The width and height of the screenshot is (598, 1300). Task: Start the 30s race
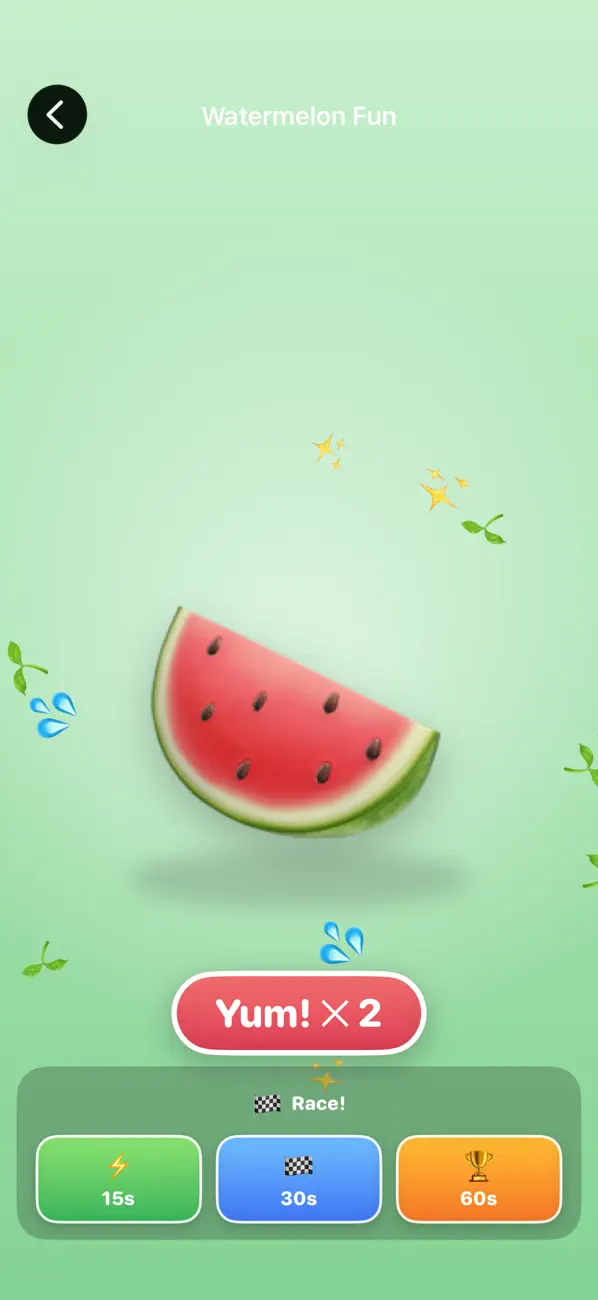point(299,1179)
